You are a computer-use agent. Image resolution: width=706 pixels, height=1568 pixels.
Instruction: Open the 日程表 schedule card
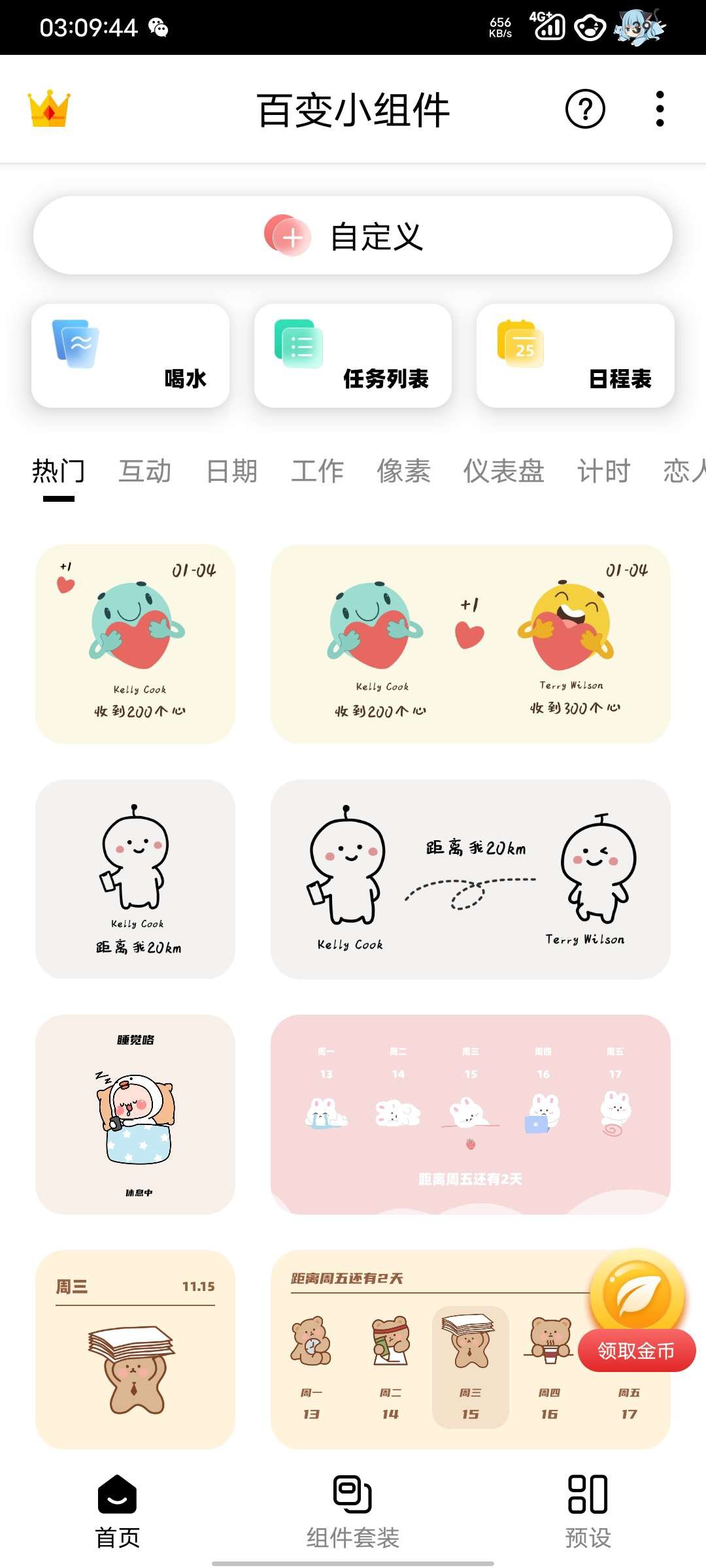click(575, 356)
